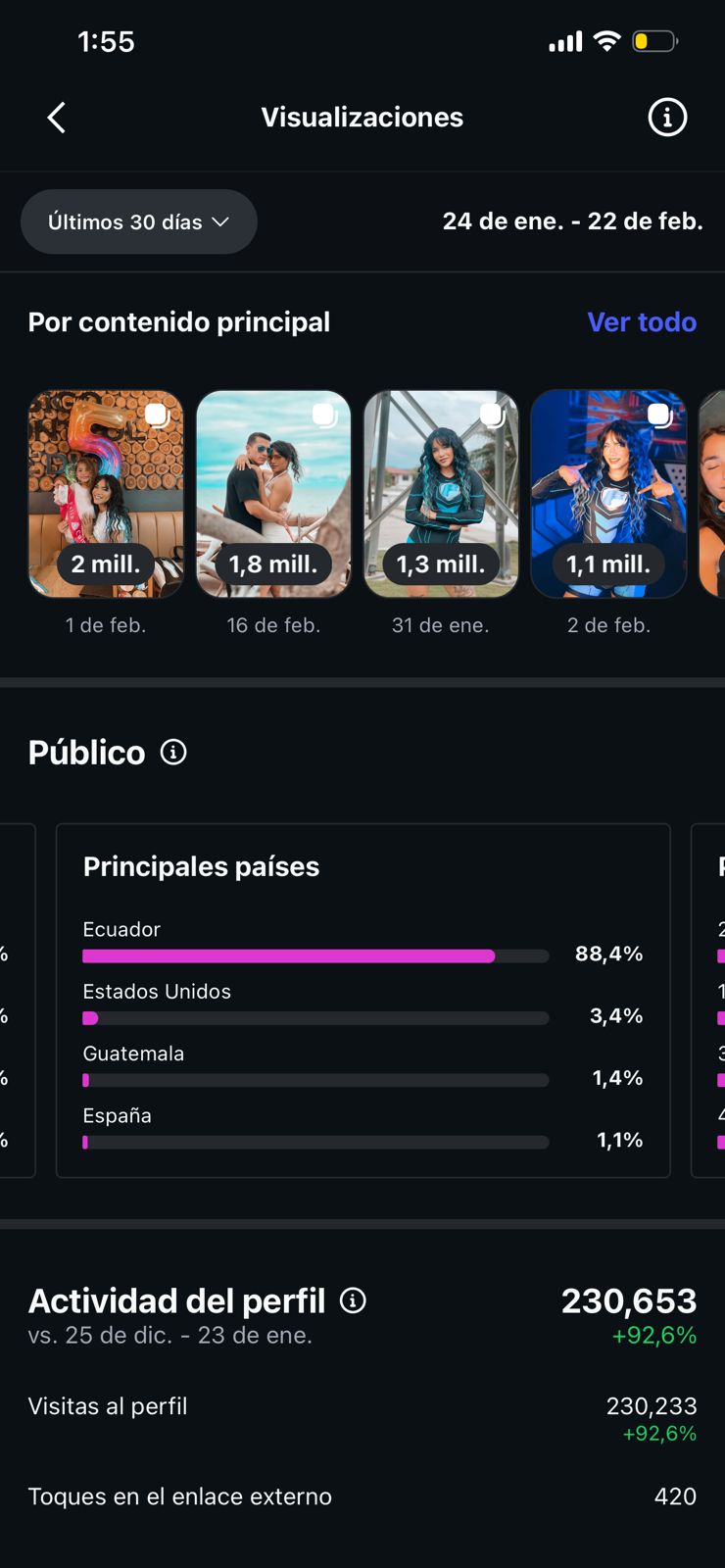Screen dimensions: 725x1568
Task: Go back from Visualizaciones
Action: tap(57, 118)
